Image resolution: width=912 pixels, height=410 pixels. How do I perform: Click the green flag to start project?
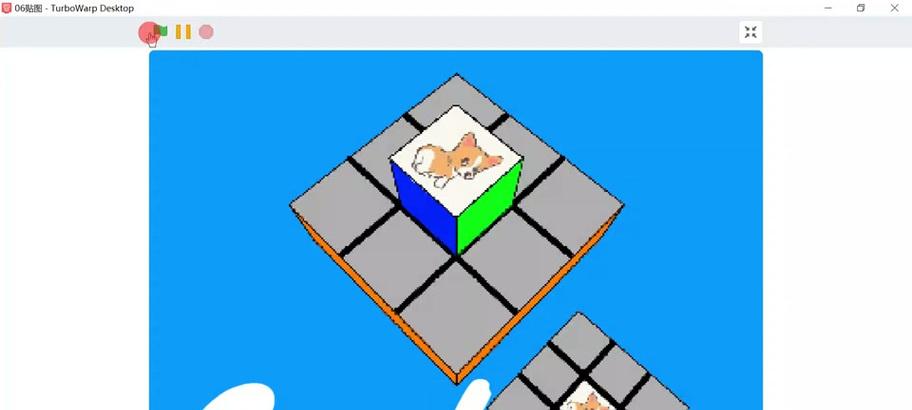coord(161,31)
